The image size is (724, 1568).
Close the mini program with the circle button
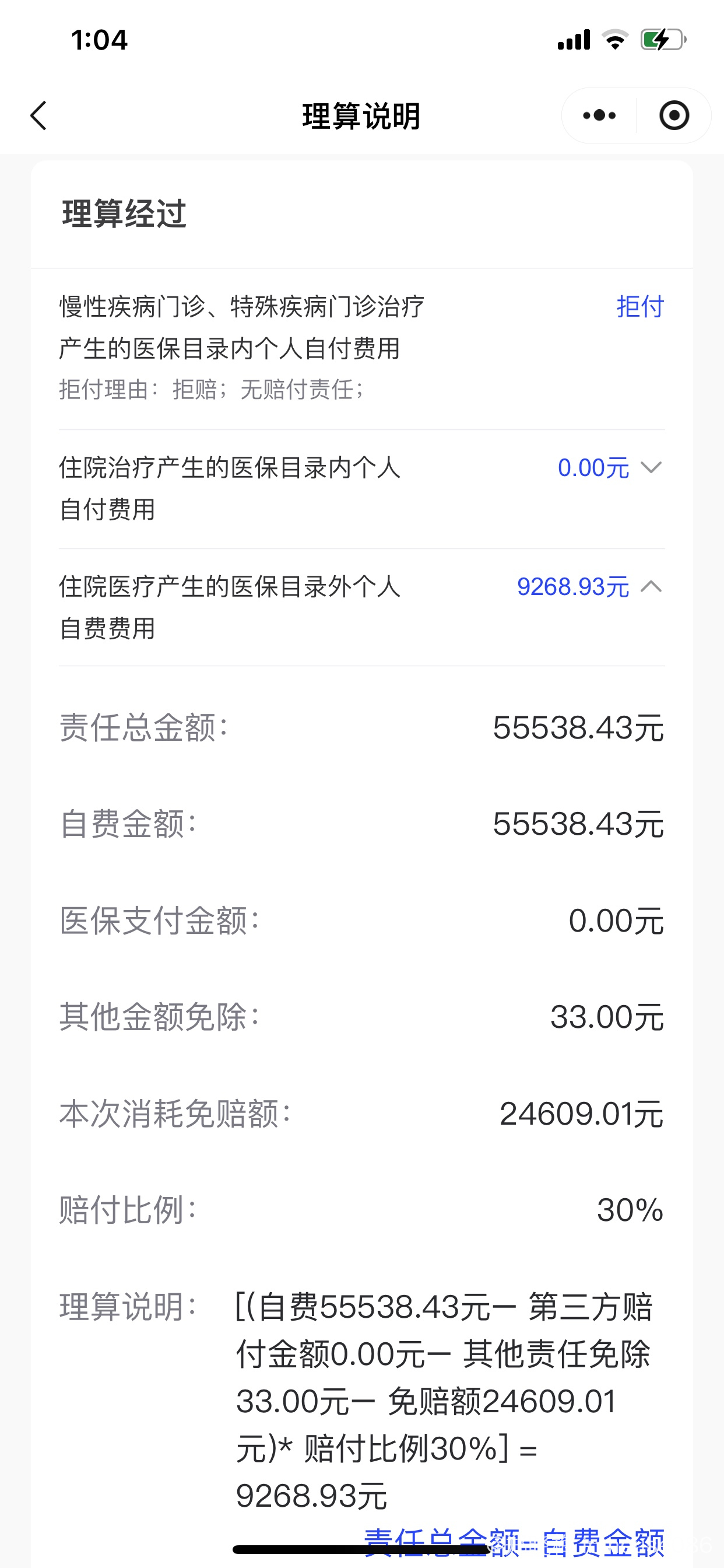click(x=674, y=116)
